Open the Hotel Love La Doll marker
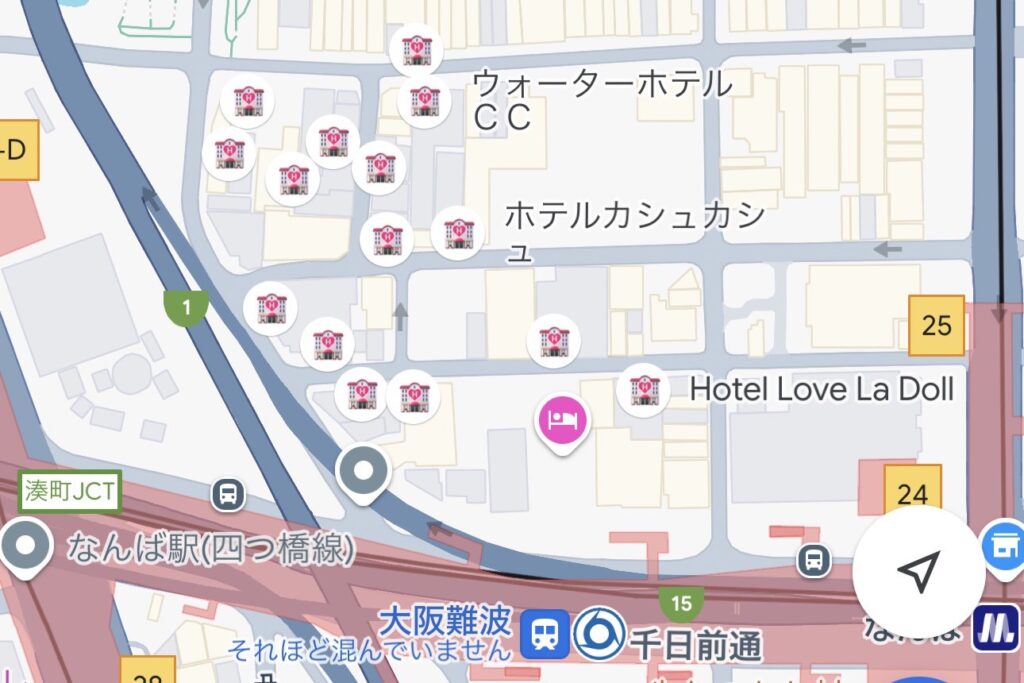 643,389
